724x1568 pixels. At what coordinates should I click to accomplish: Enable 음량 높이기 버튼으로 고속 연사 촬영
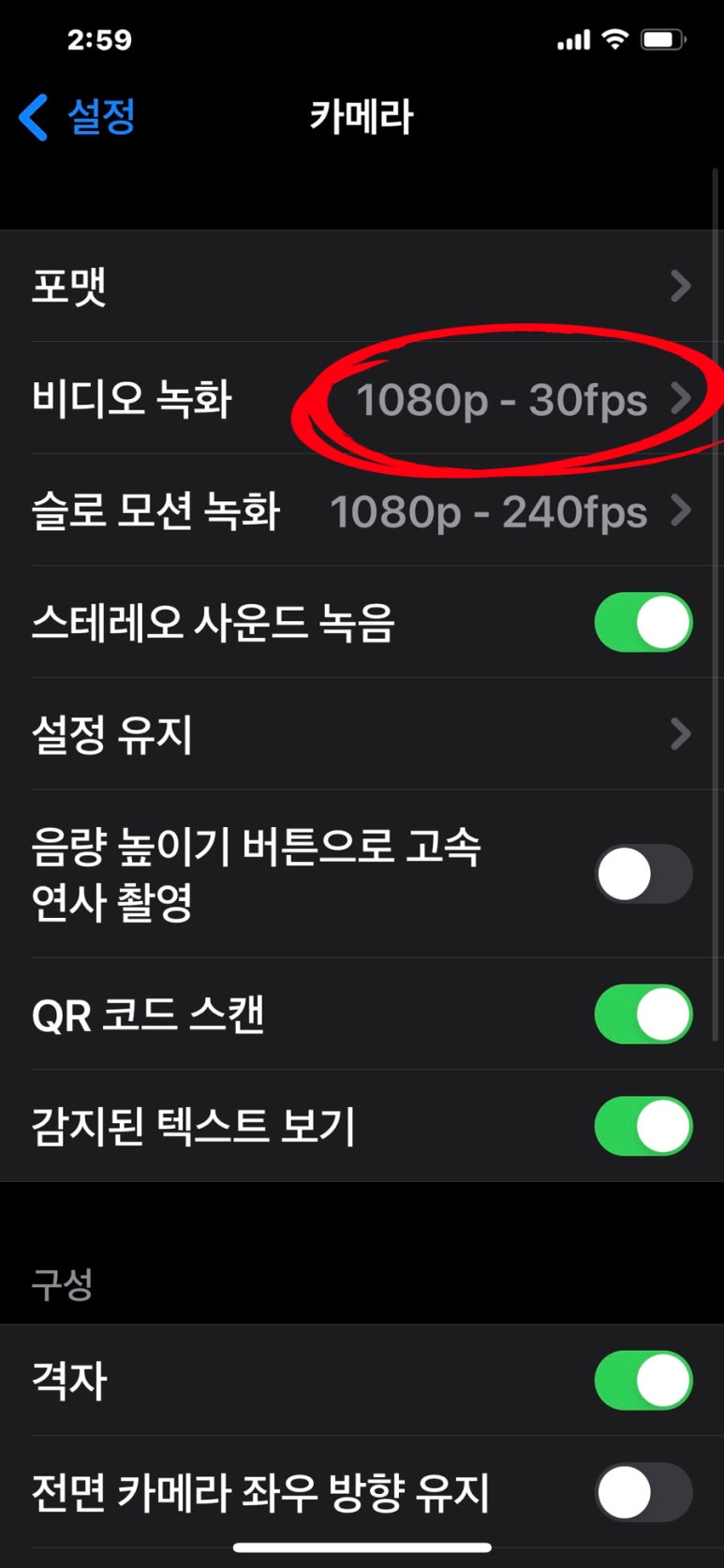coord(643,874)
